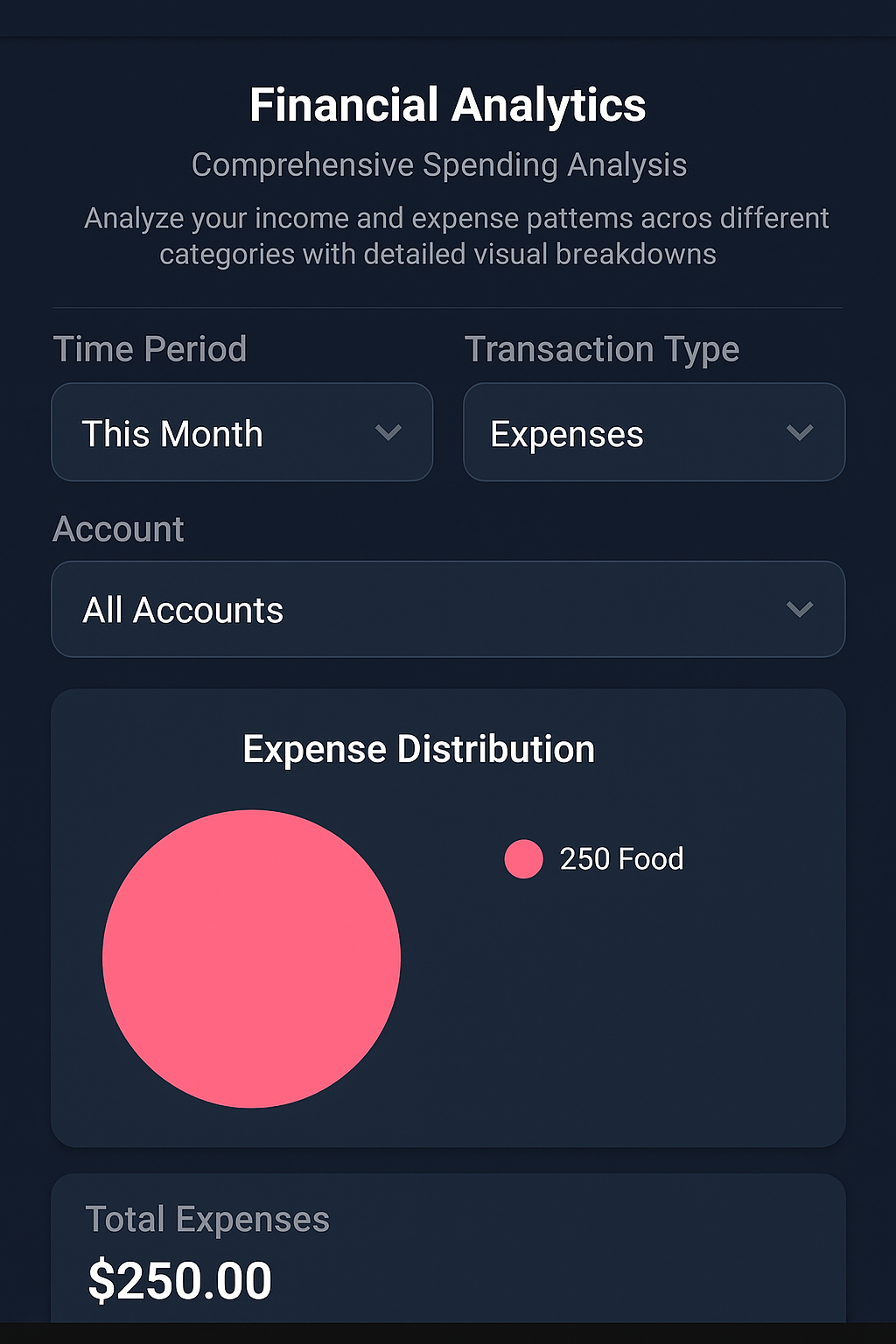Click the Time Period chevron arrow
This screenshot has width=896, height=1344.
[390, 432]
